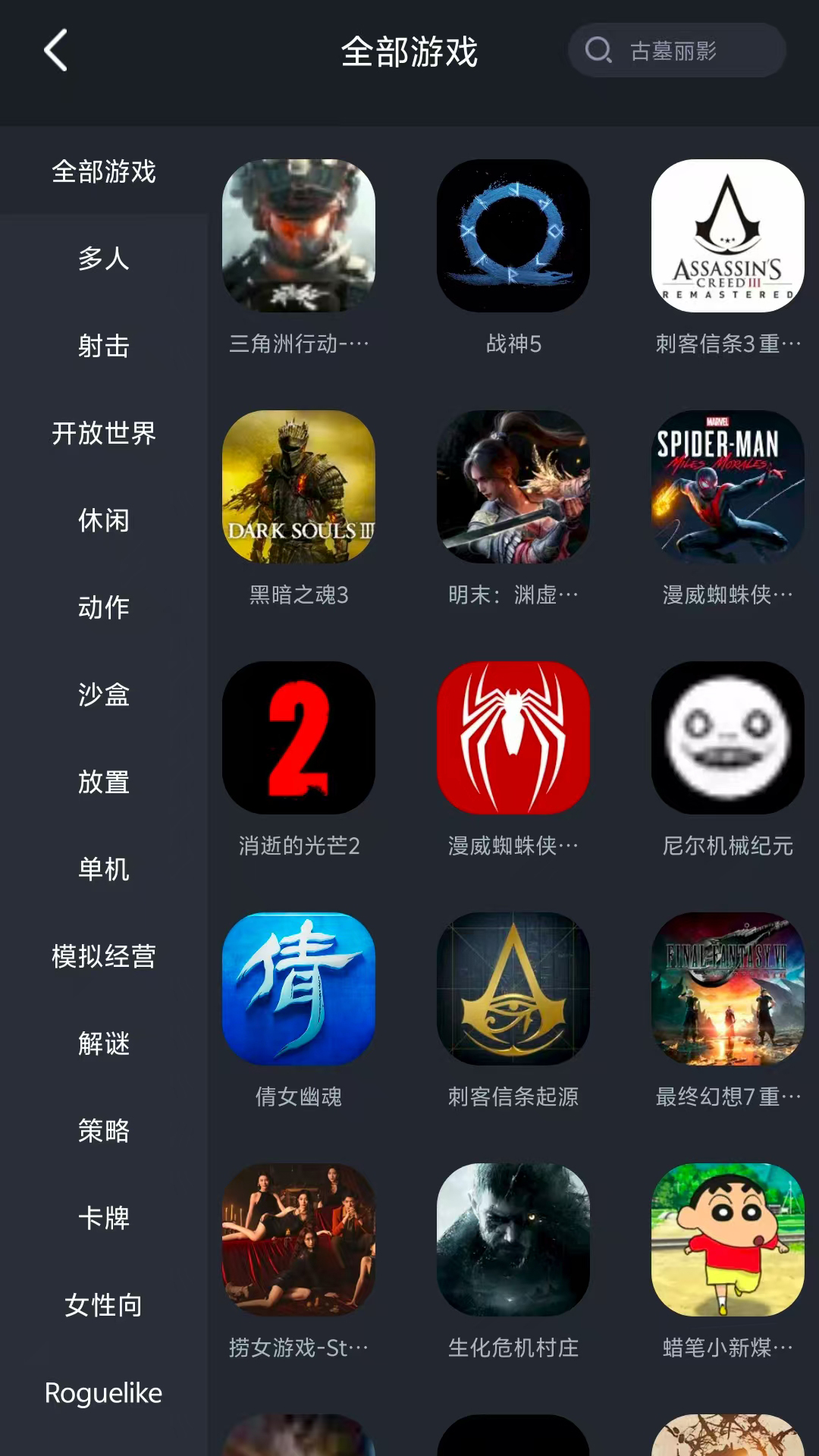Choose the 动作 category
The width and height of the screenshot is (819, 1456).
coord(104,607)
